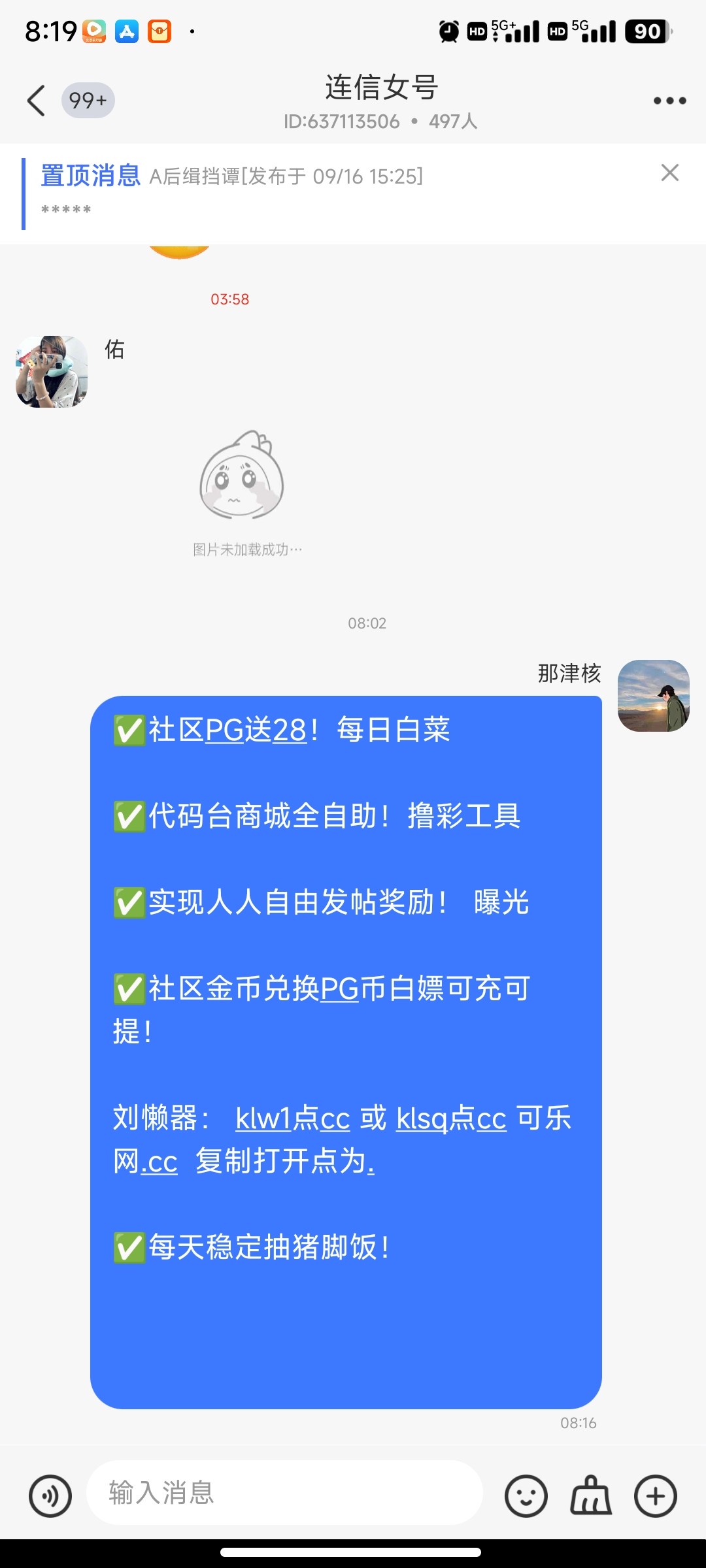
Task: Tap the klw1点cc link
Action: (x=294, y=1119)
